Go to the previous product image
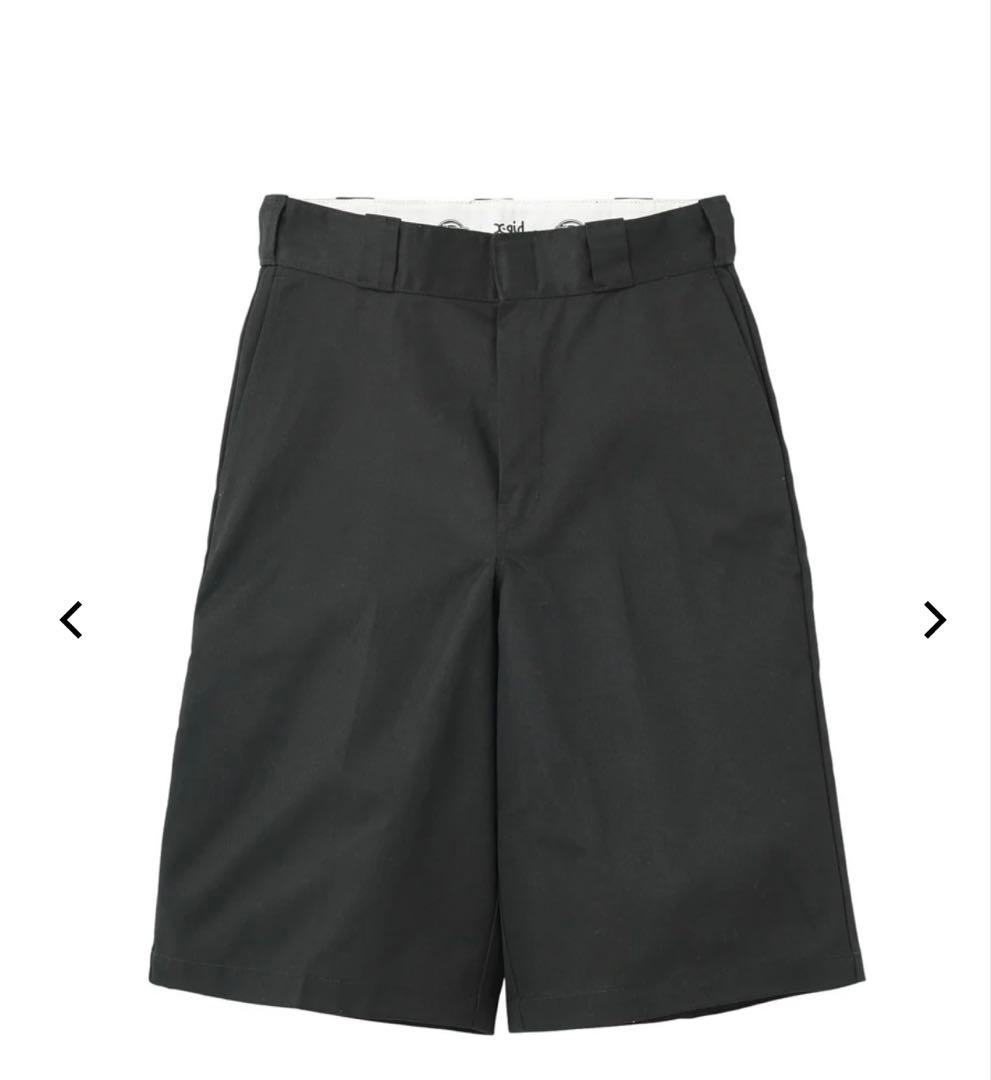This screenshot has height=1080, width=991. (71, 620)
